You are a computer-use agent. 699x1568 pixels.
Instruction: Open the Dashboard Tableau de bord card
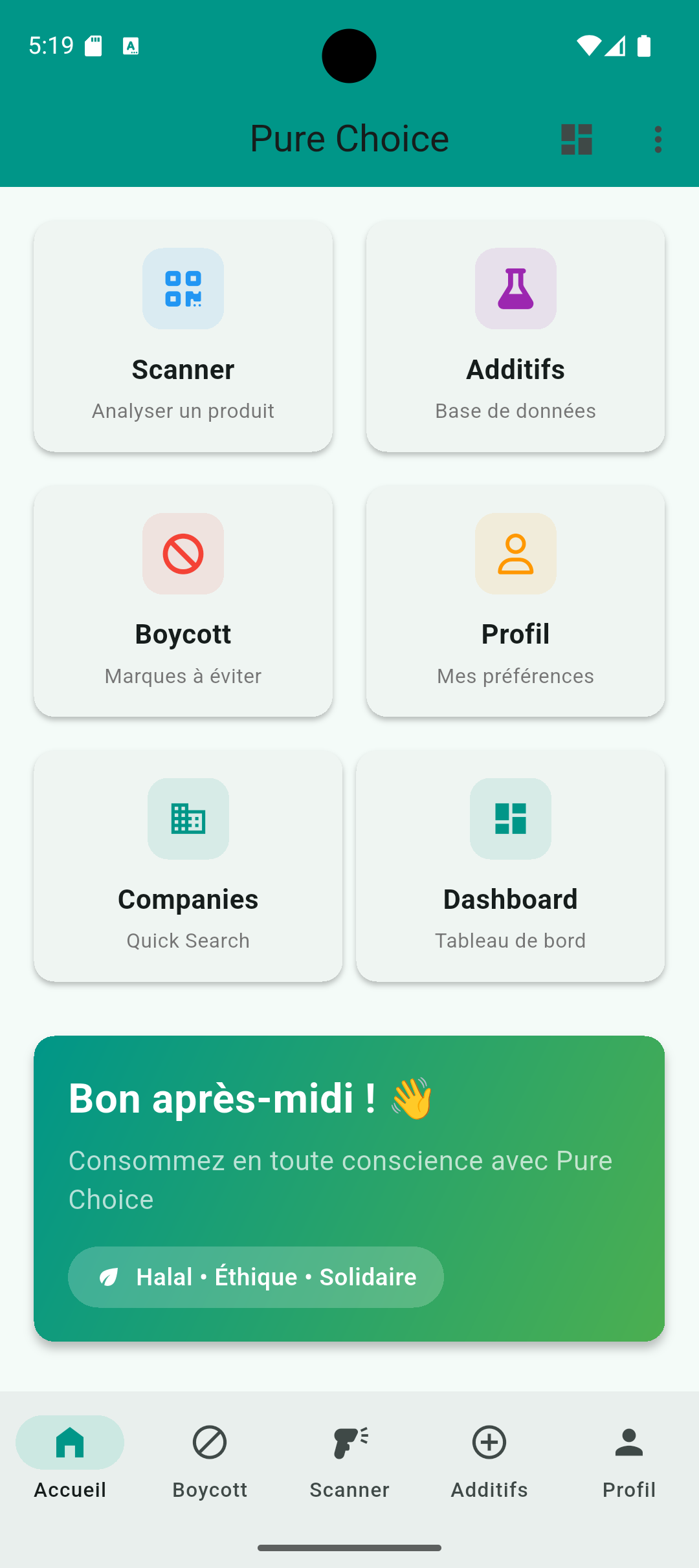tap(510, 866)
